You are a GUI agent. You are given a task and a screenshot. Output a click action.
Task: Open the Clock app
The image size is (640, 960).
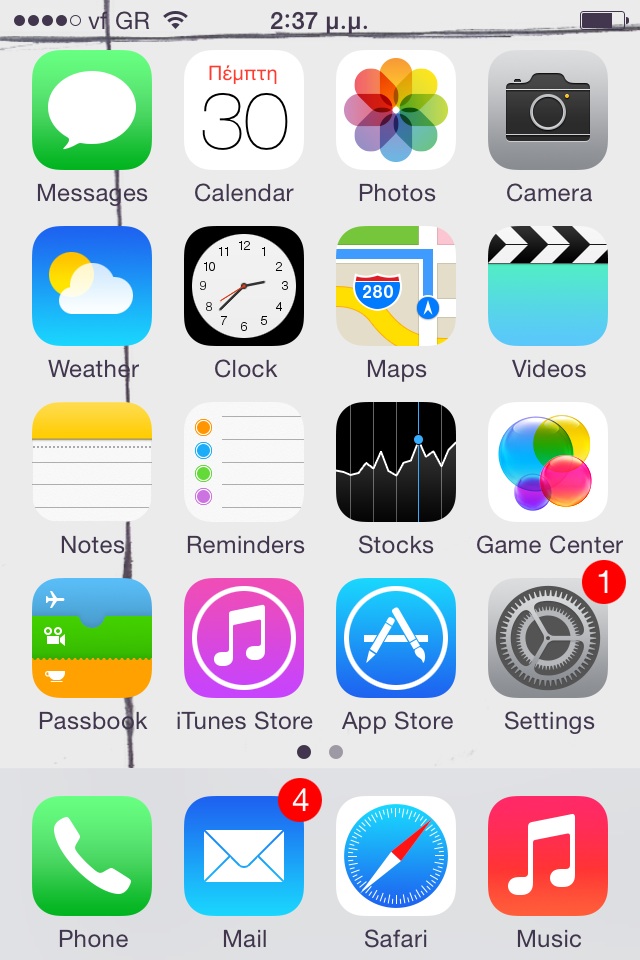click(244, 286)
